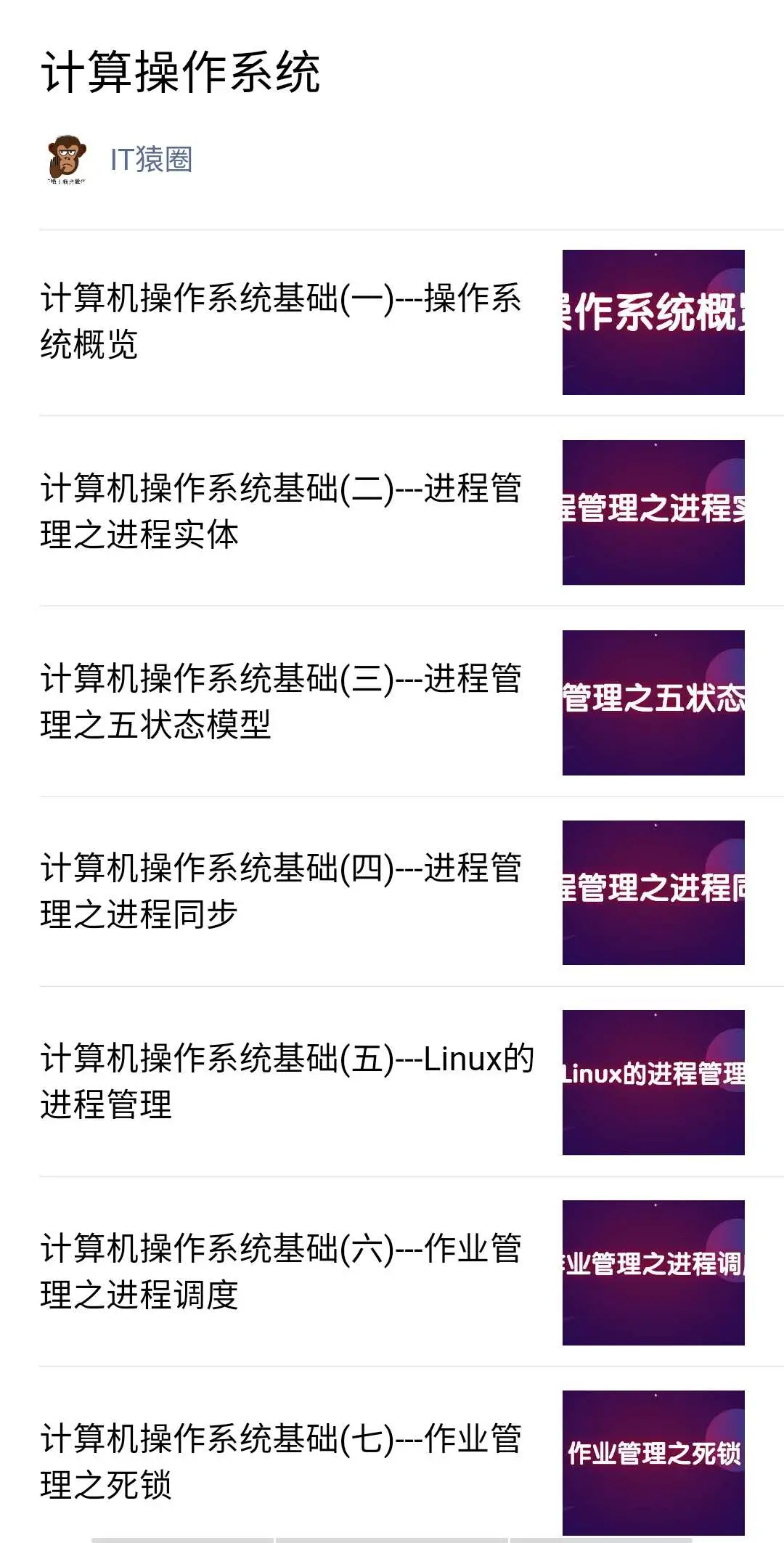The height and width of the screenshot is (1543, 784).
Task: Open article (一) 操作系统概览
Action: point(392,322)
